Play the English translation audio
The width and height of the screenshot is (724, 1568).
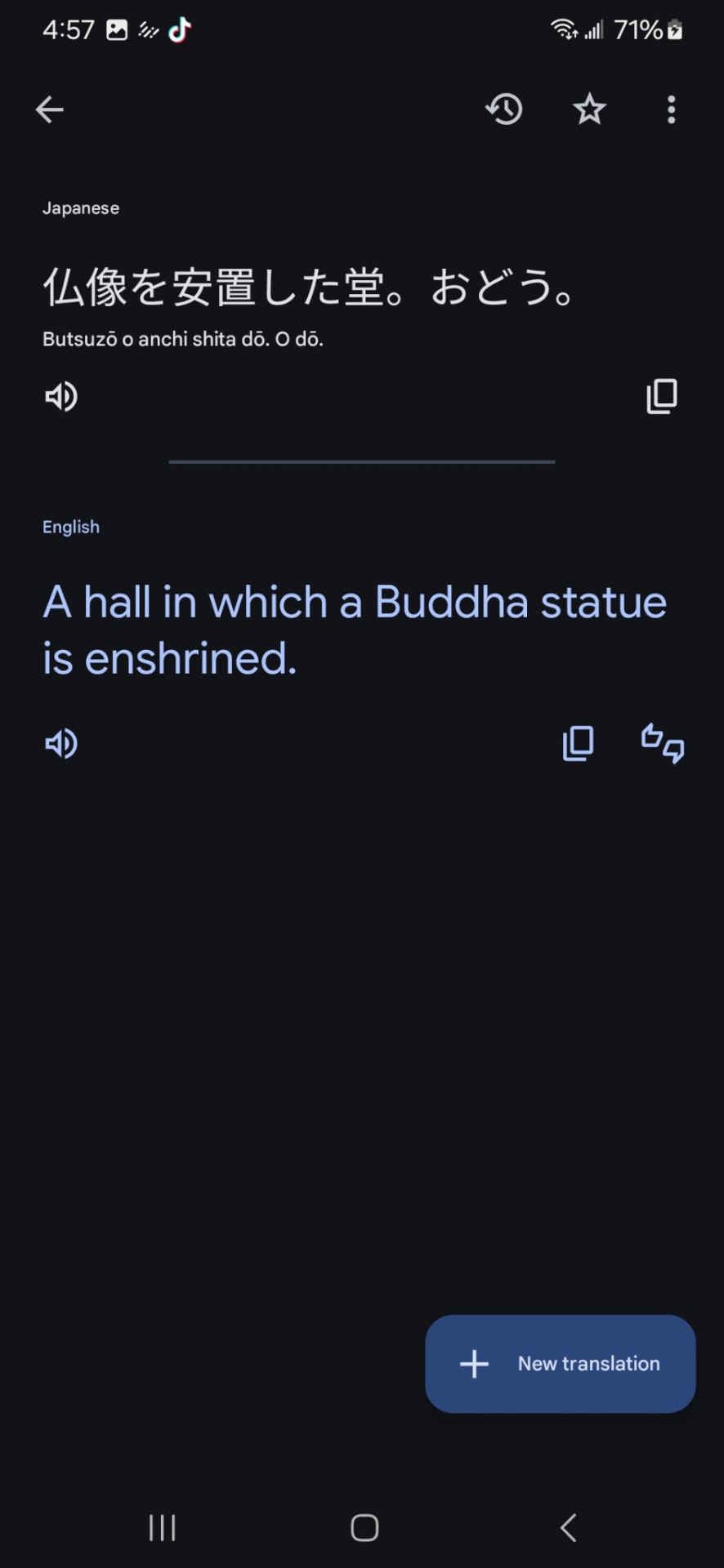(61, 744)
